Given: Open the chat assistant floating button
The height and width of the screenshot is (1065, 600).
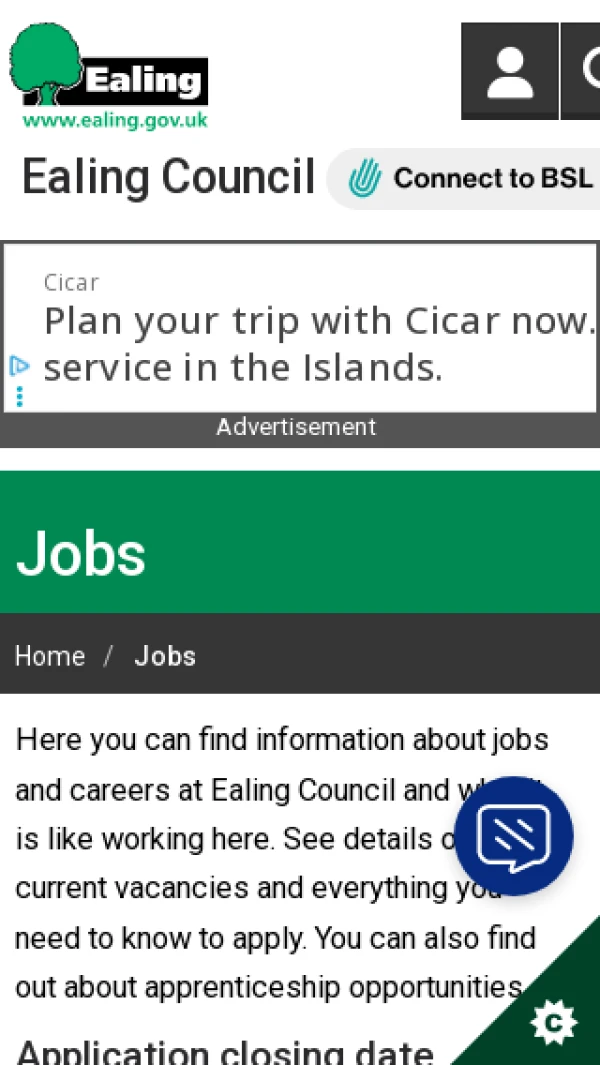Looking at the screenshot, I should click(x=513, y=836).
